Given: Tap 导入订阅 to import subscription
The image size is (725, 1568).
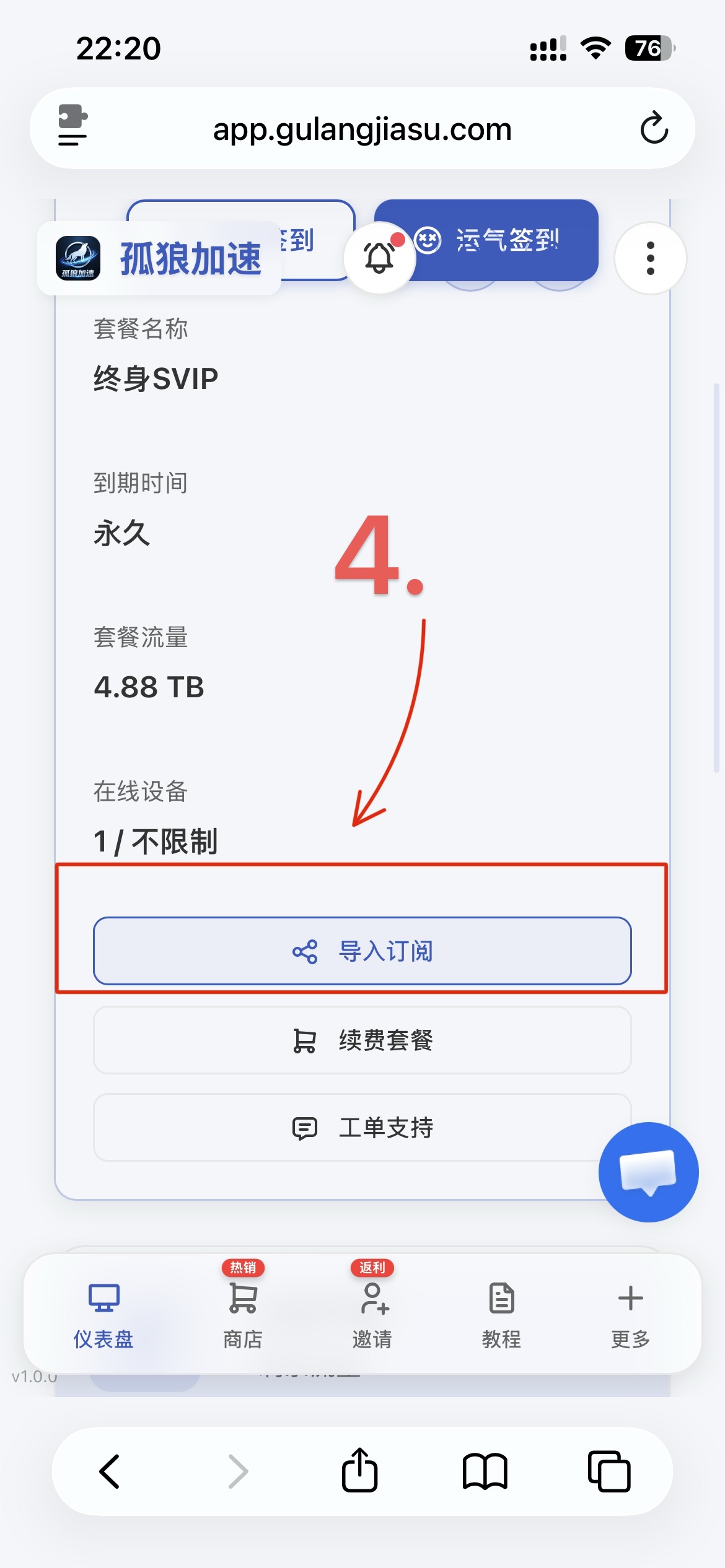Looking at the screenshot, I should coord(362,951).
